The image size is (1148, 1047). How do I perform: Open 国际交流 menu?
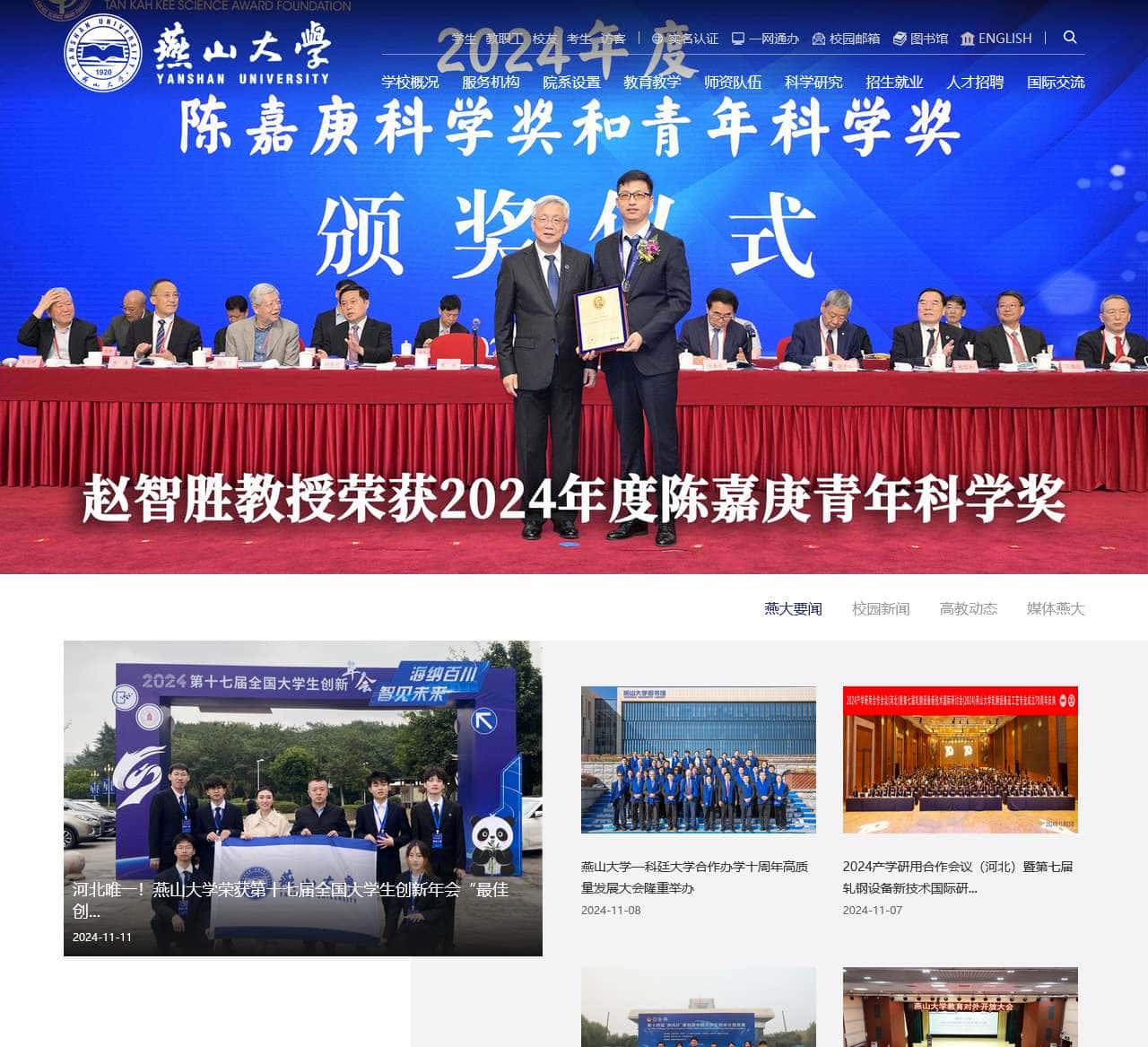pos(1056,82)
